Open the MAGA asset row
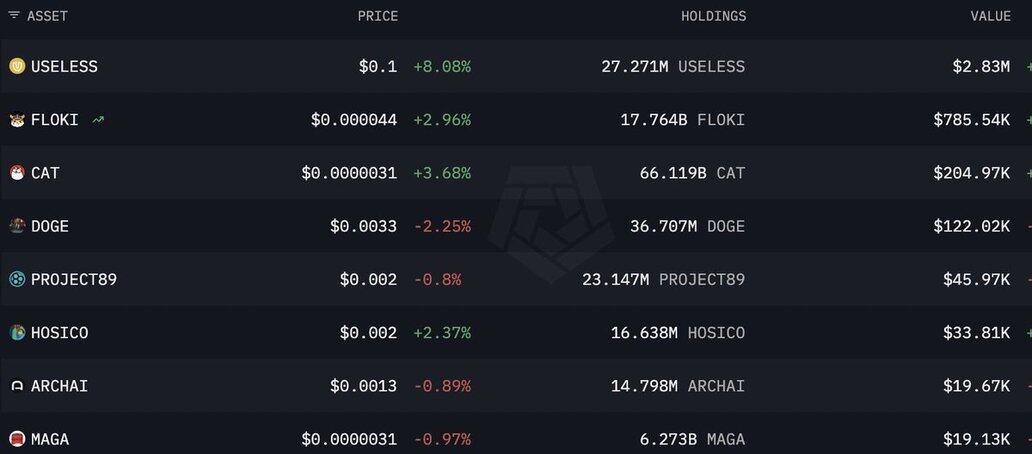The height and width of the screenshot is (454, 1032). (x=50, y=439)
